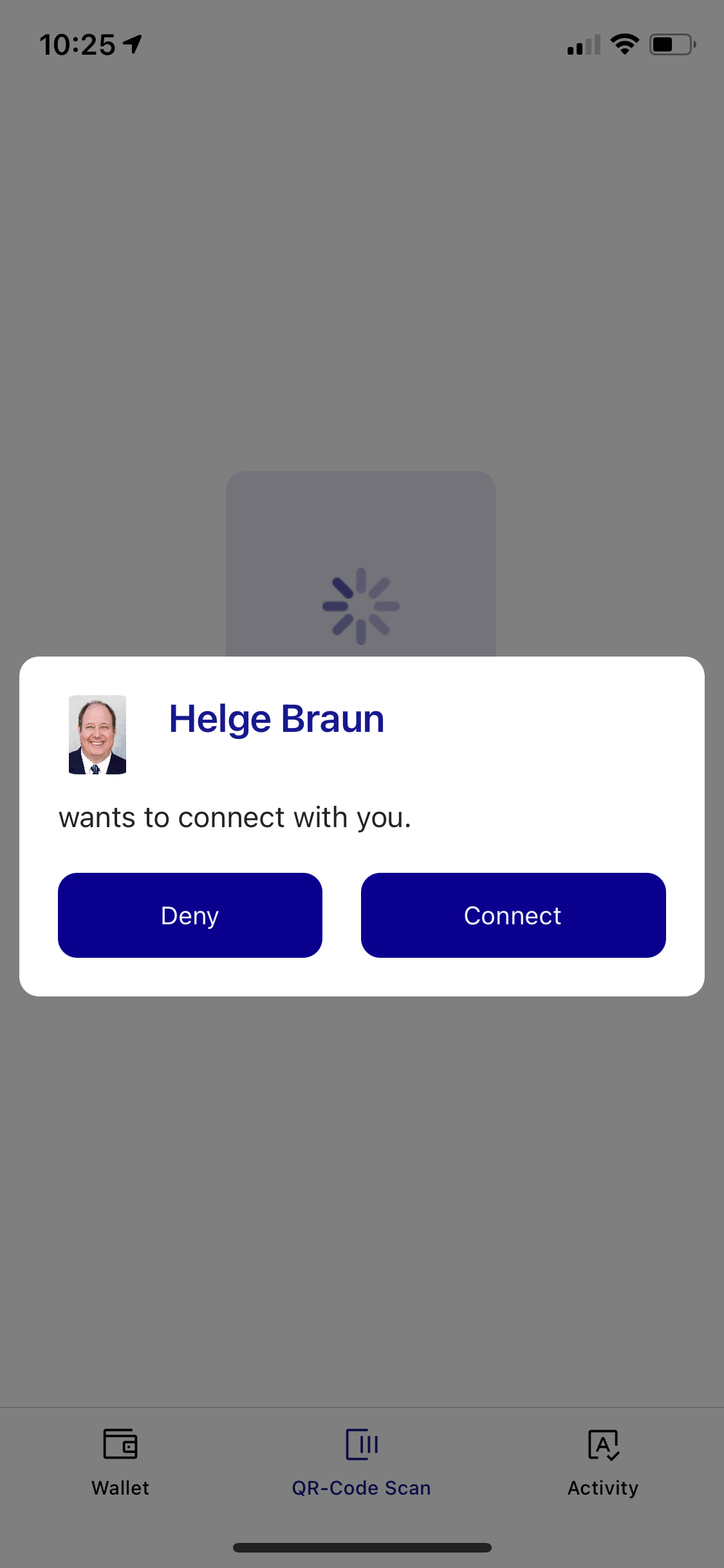This screenshot has width=724, height=1568.
Task: Deny the connection request from Helge Braun
Action: pyautogui.click(x=190, y=915)
